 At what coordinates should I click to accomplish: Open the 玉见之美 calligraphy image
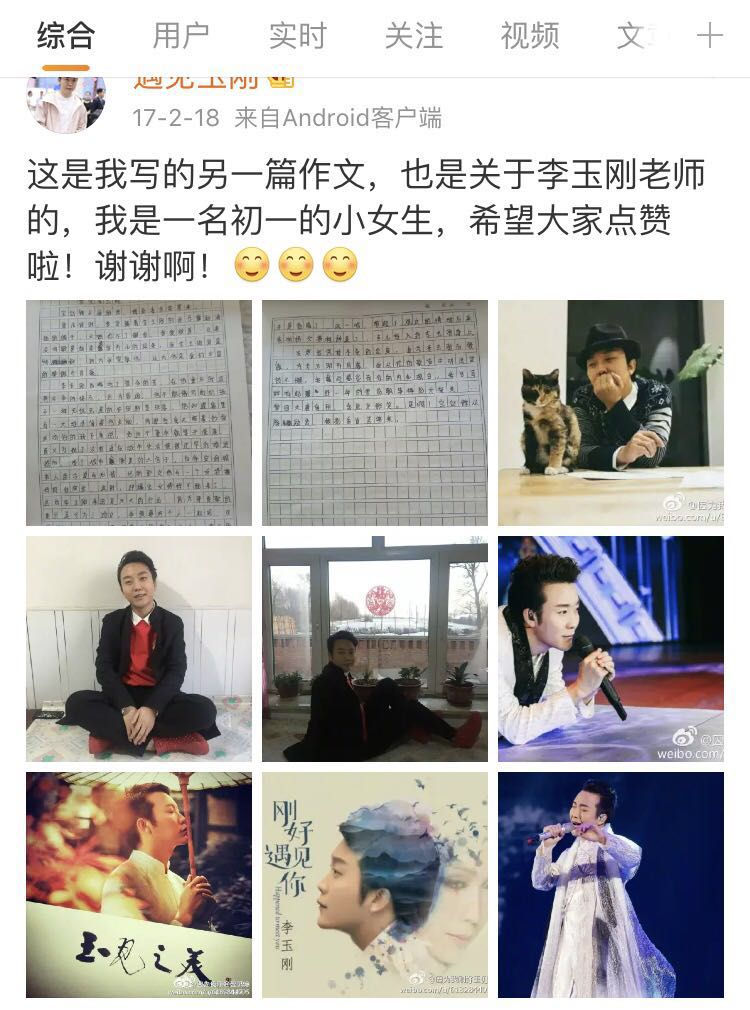[139, 885]
